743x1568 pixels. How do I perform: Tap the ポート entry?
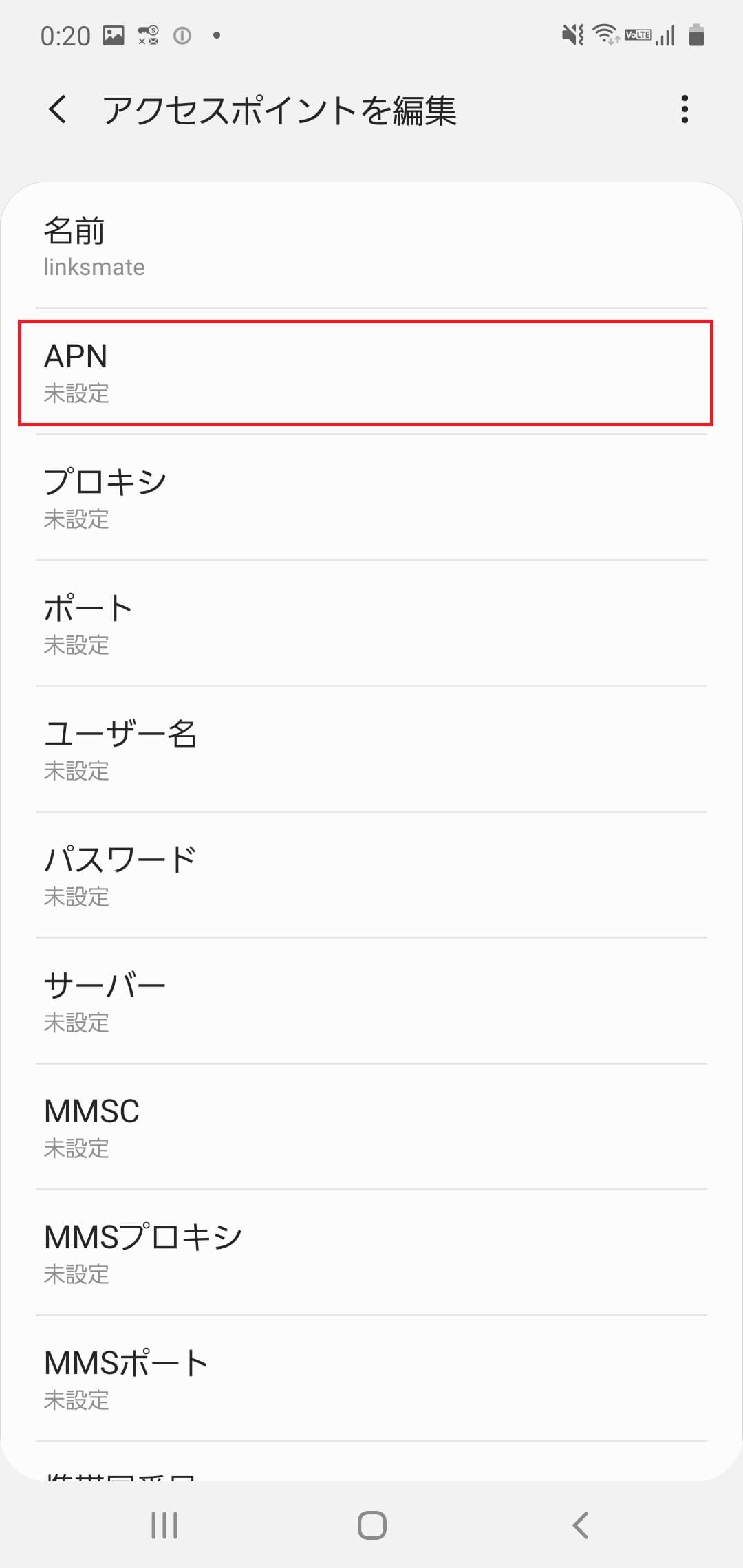371,623
